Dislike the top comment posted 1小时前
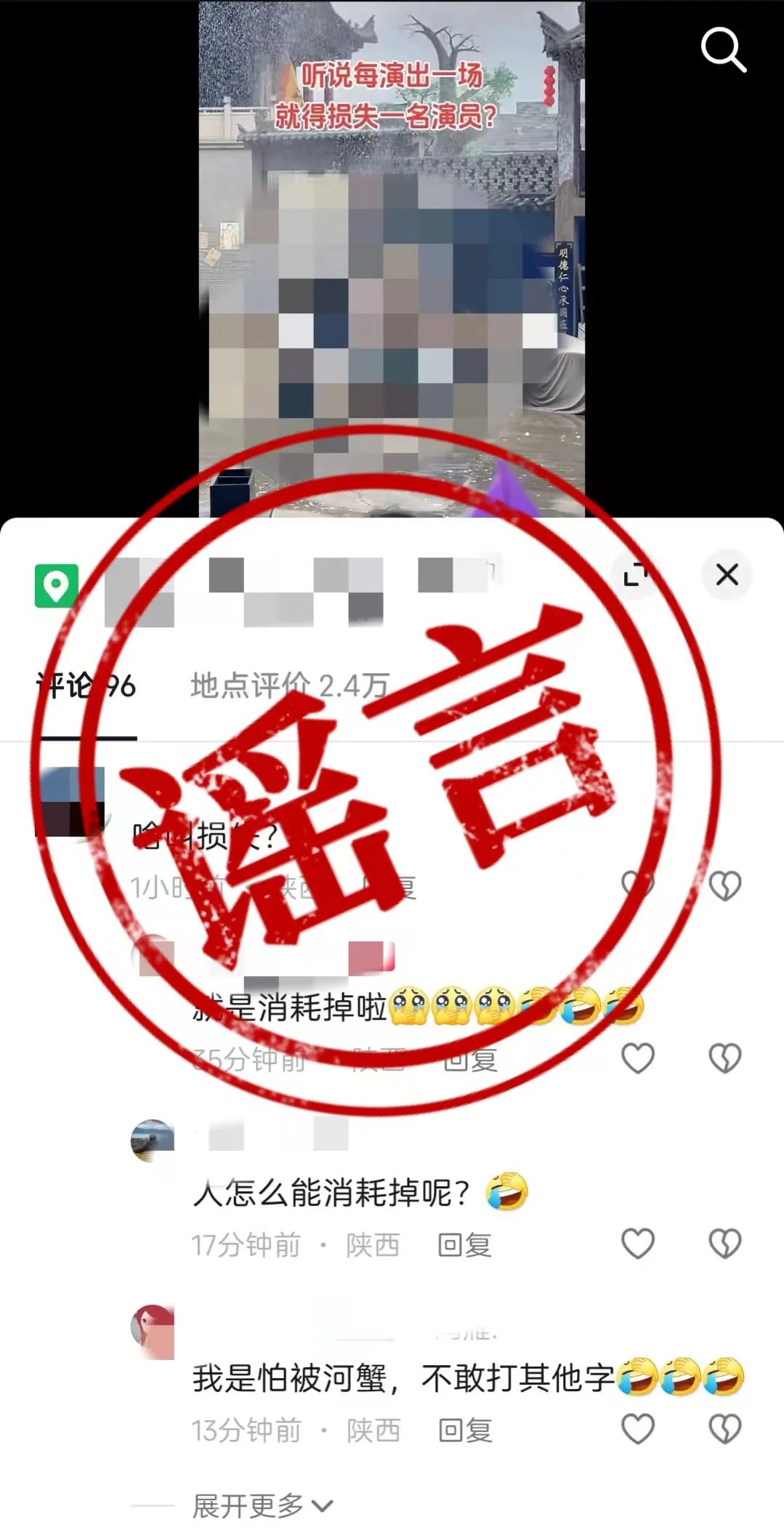 point(724,885)
